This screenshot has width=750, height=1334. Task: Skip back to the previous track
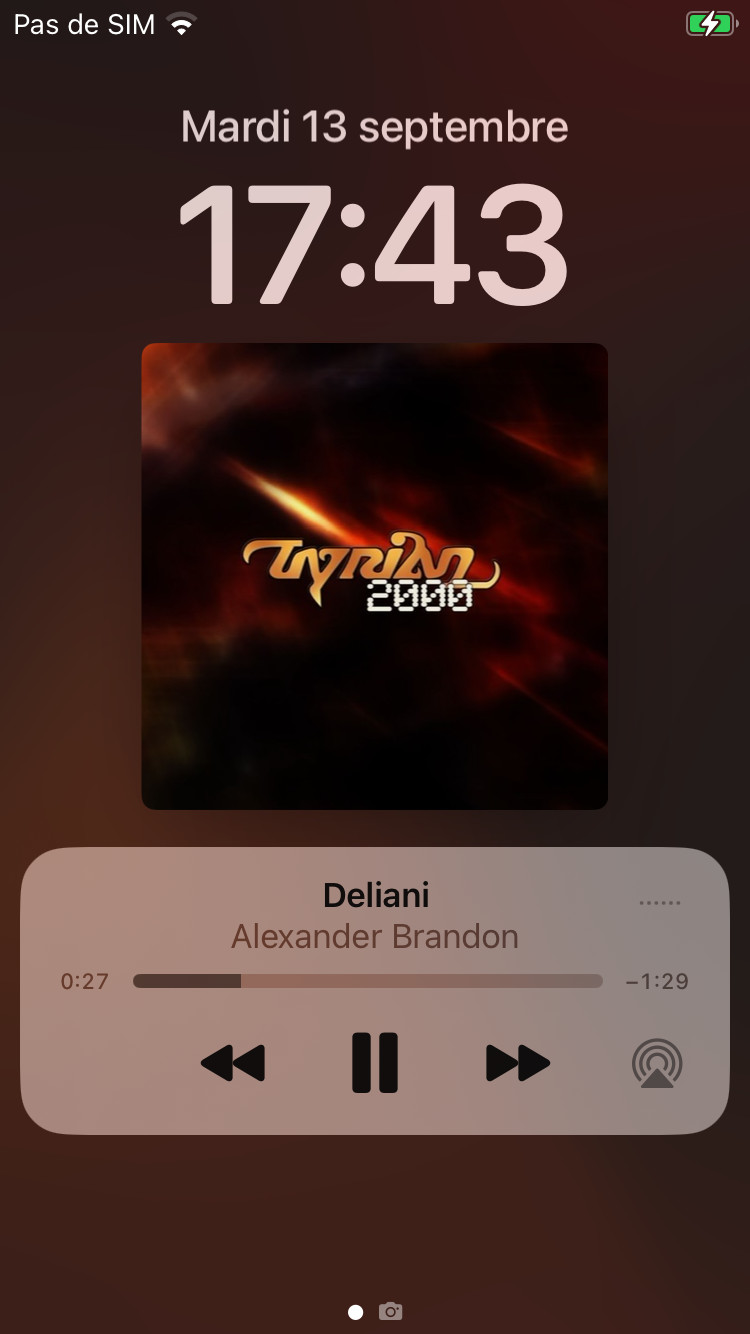pyautogui.click(x=233, y=1063)
